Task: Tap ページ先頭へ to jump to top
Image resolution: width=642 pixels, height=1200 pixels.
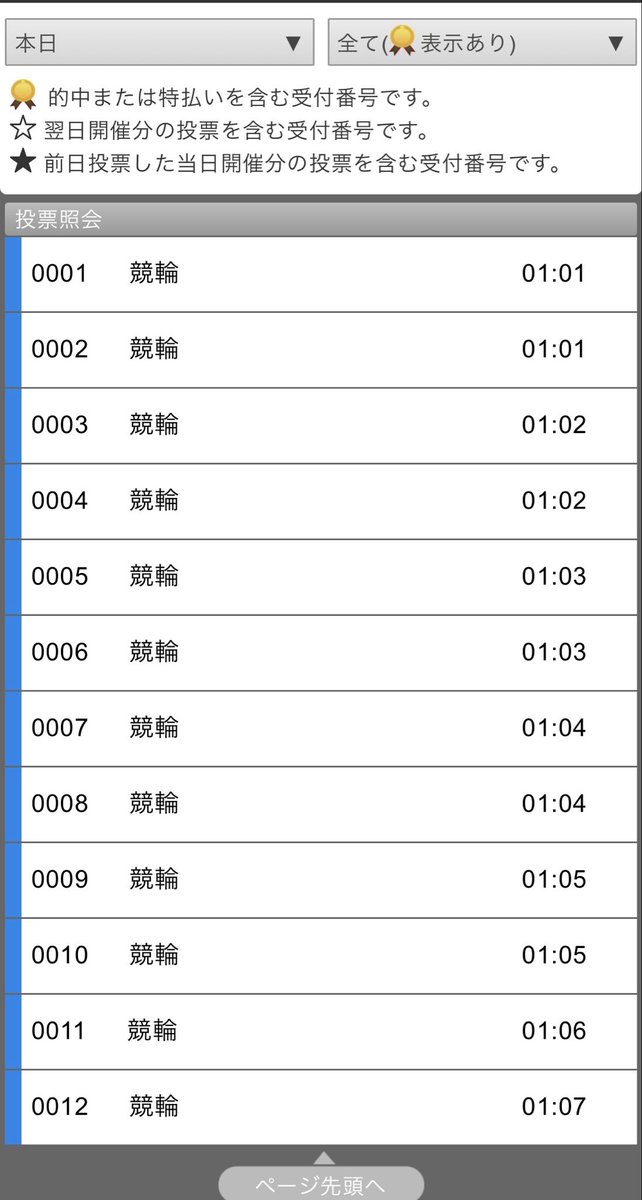Action: click(321, 1183)
